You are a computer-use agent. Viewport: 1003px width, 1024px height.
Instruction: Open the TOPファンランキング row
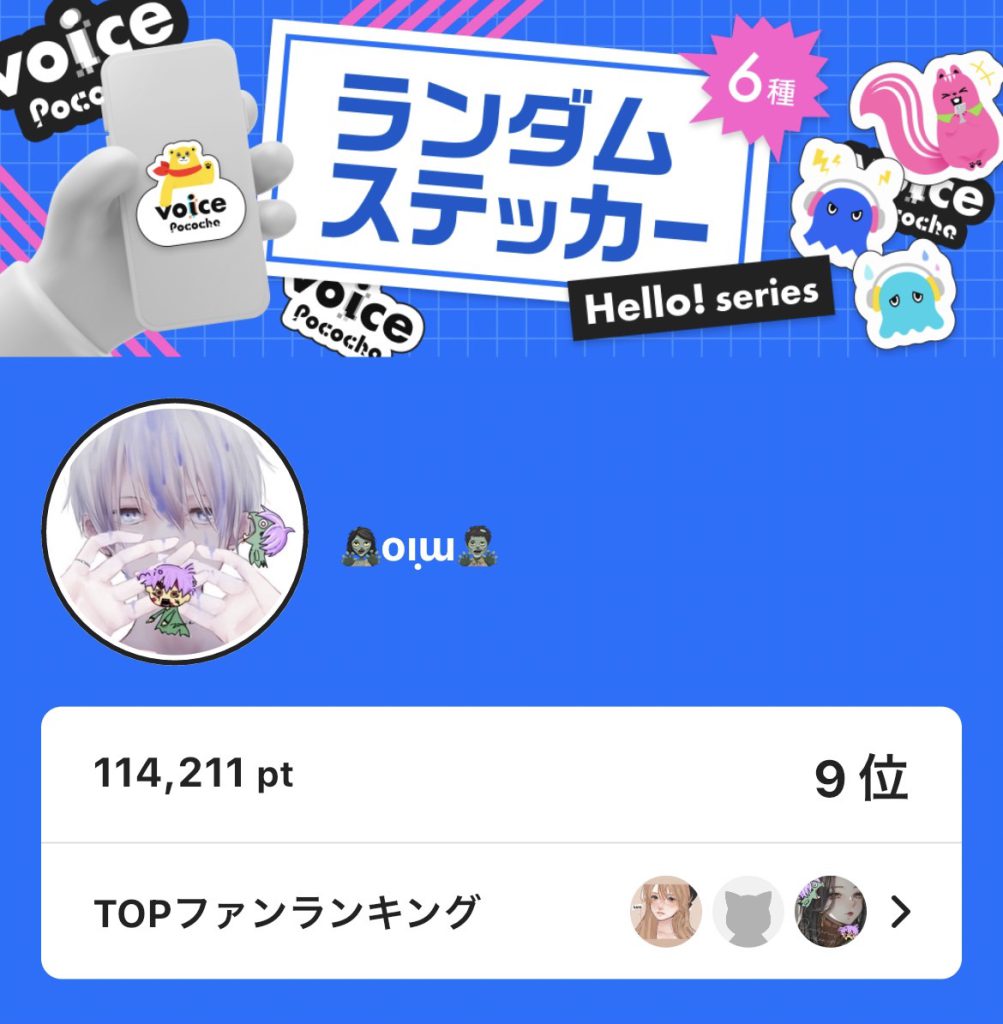click(x=500, y=911)
